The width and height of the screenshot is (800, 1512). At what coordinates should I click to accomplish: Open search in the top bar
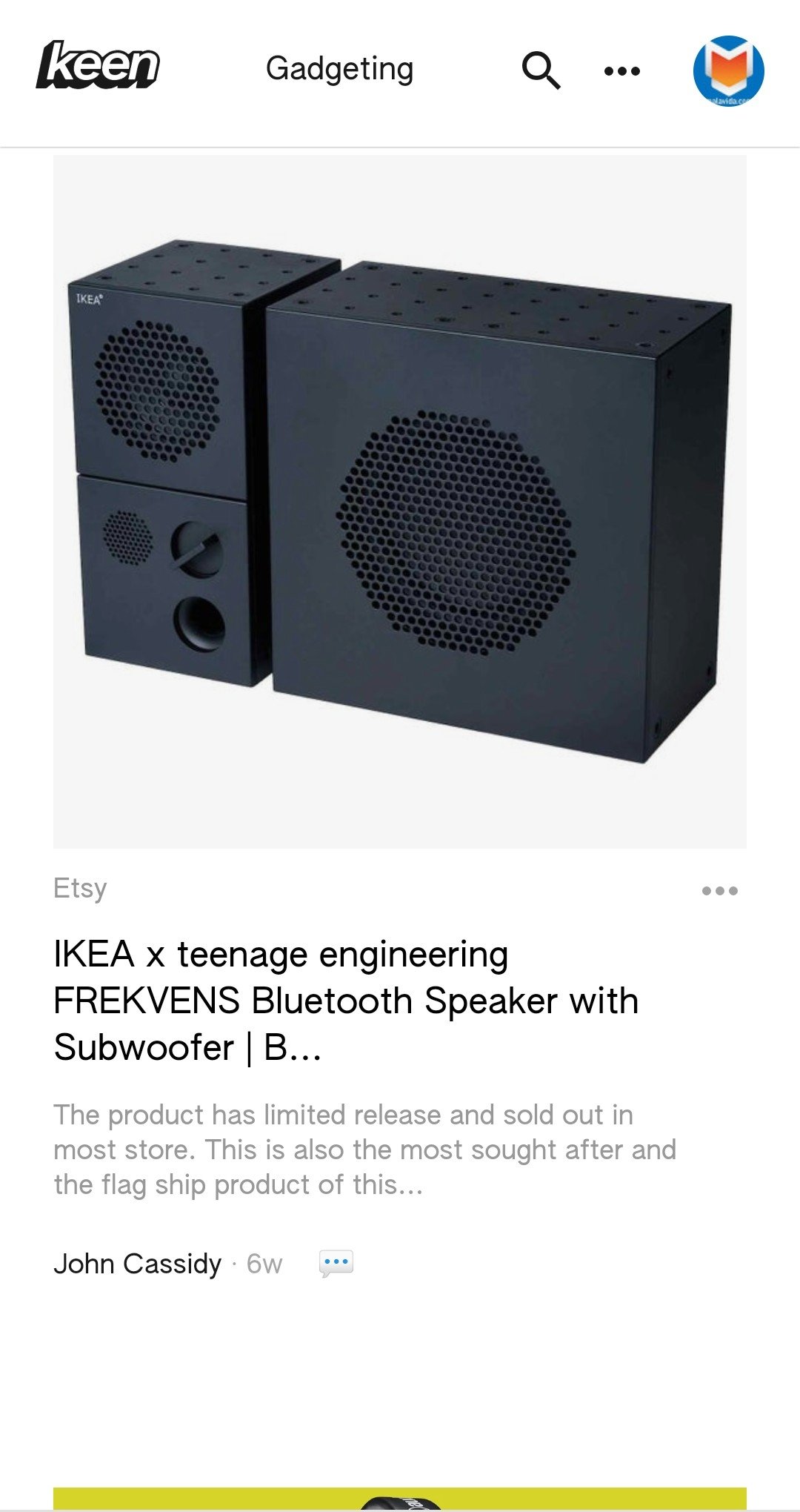541,70
